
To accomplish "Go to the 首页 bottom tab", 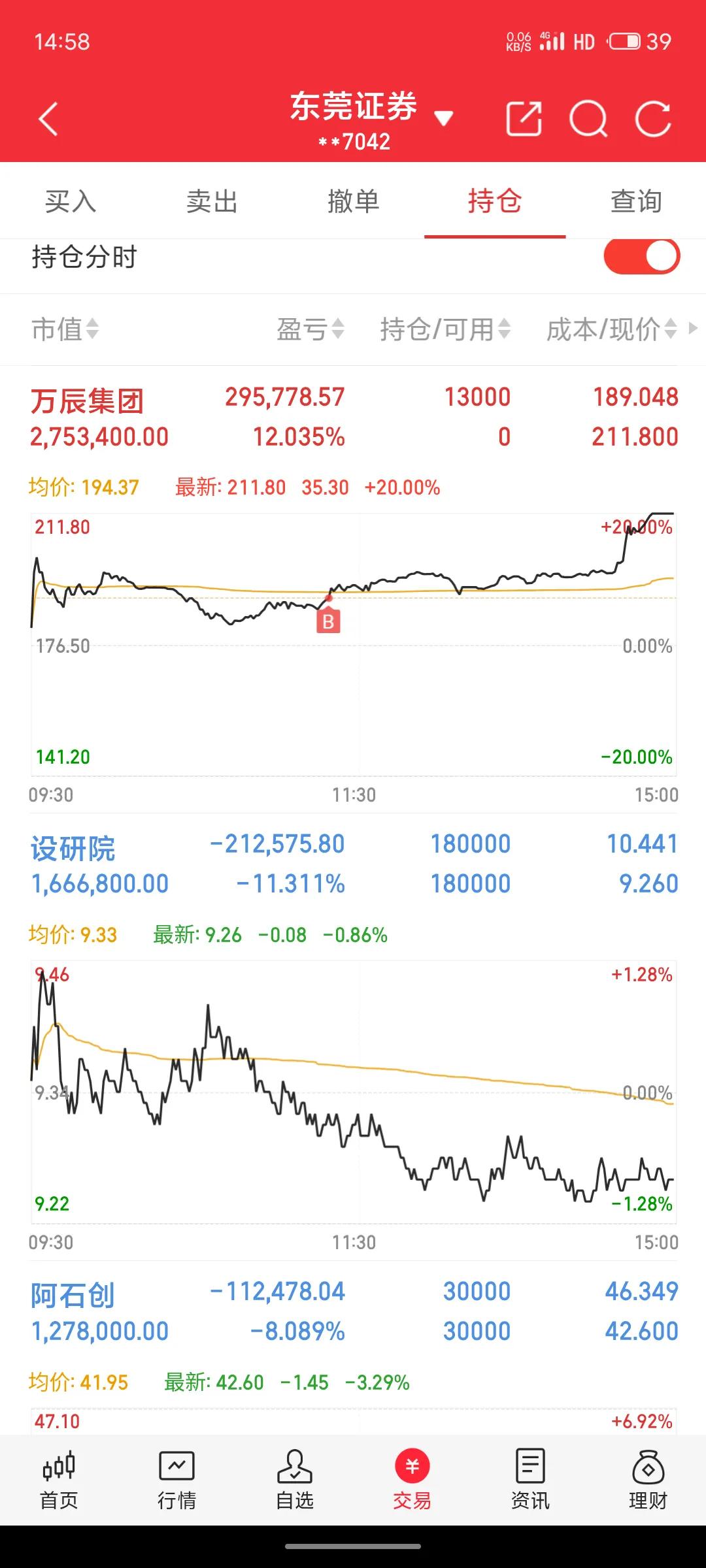I will coord(59,1480).
